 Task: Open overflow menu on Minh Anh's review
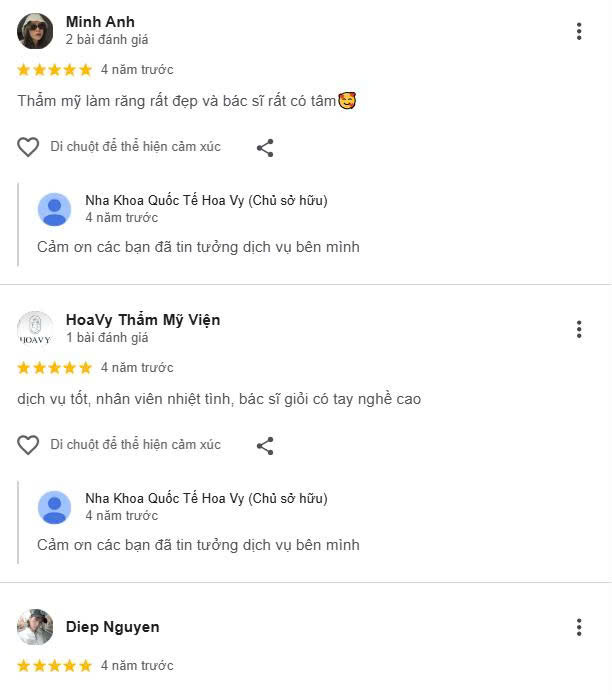(x=578, y=31)
